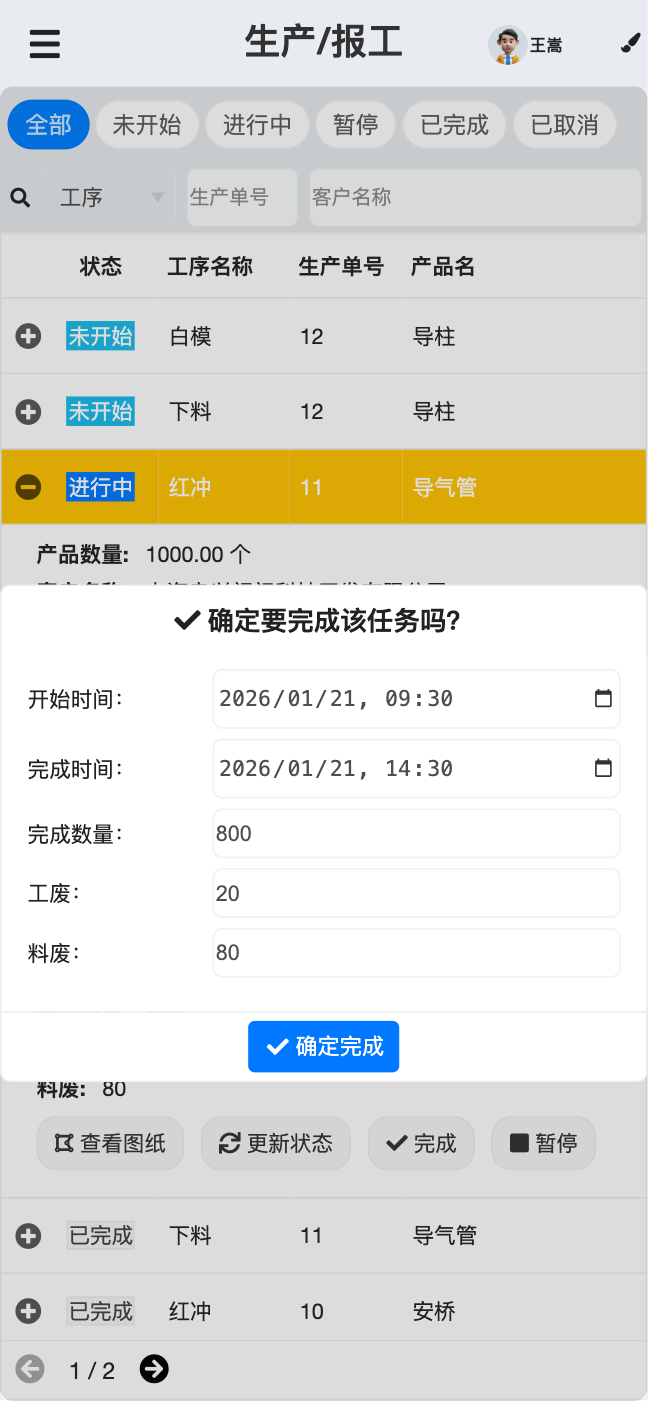Select the 已取消 filter tab
The height and width of the screenshot is (1402, 648).
click(x=564, y=125)
